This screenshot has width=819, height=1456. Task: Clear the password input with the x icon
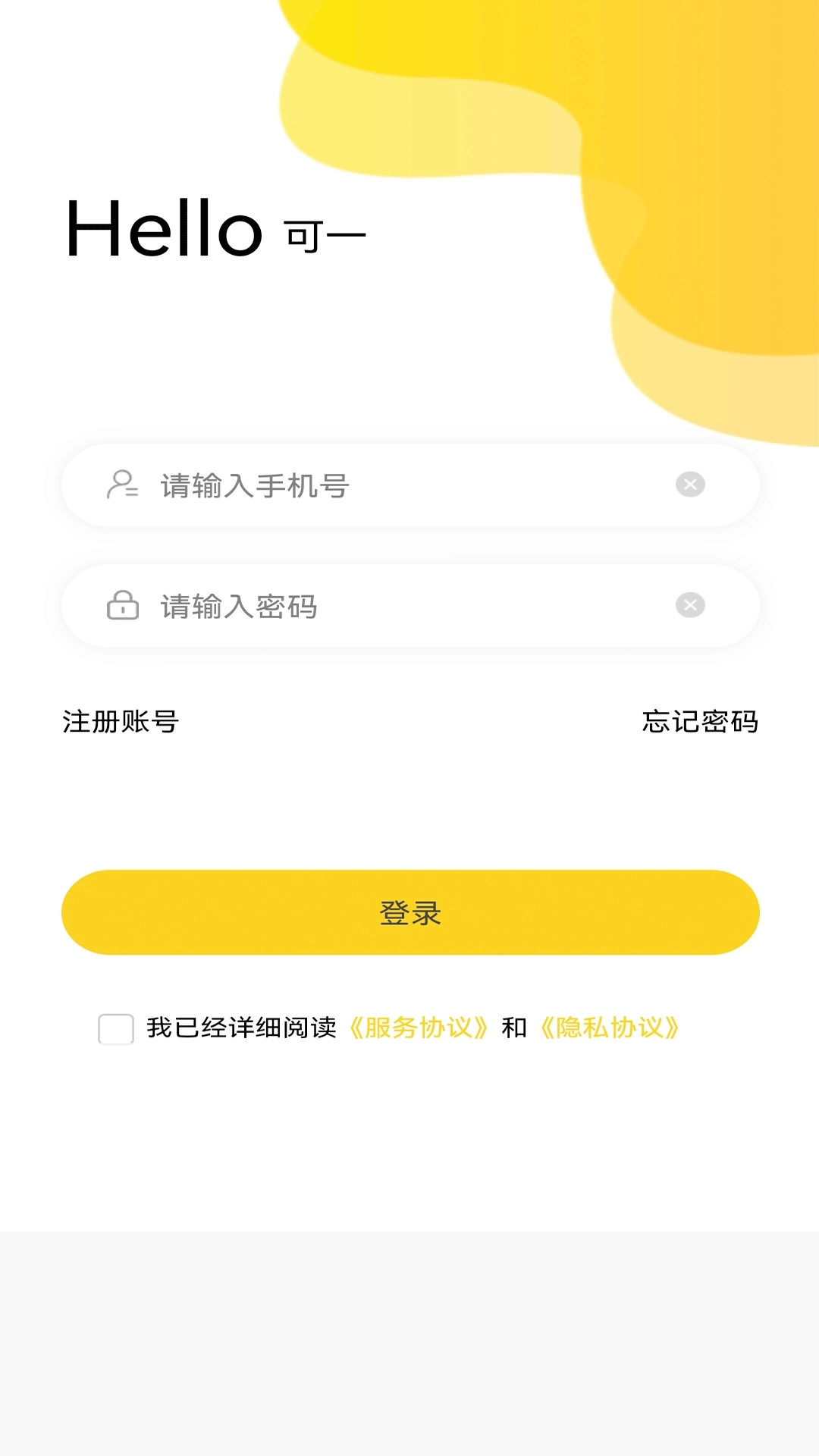pyautogui.click(x=689, y=605)
